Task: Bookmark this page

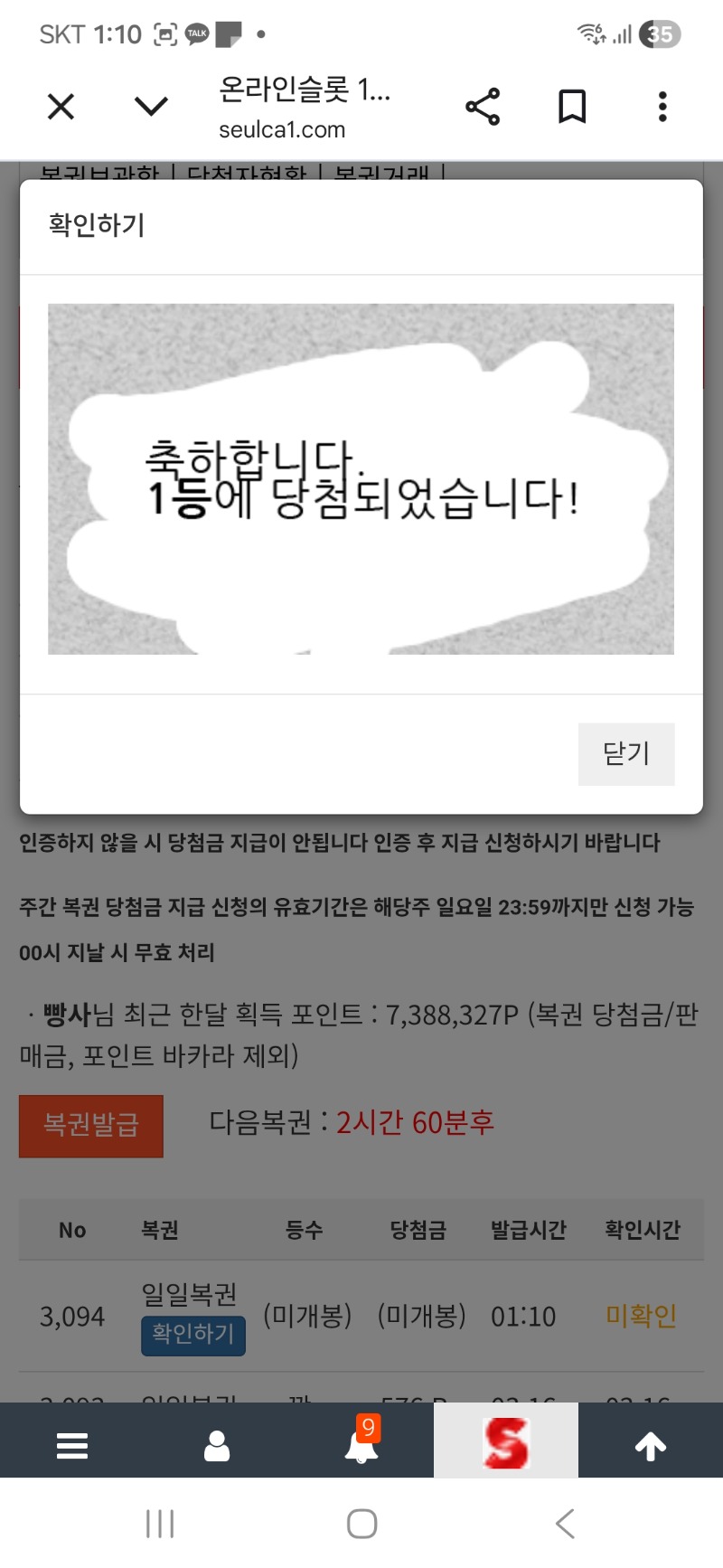Action: pos(572,107)
